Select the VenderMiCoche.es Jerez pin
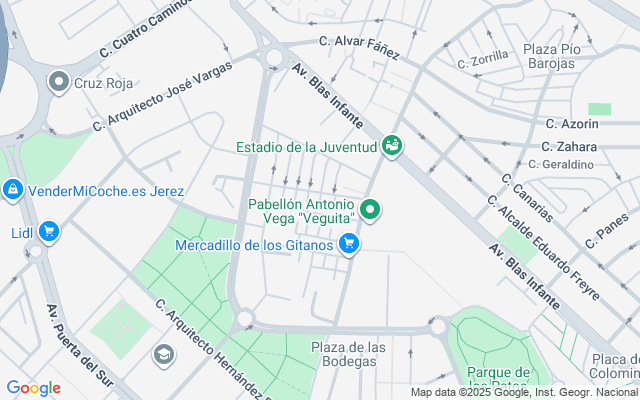The image size is (640, 400). (12, 188)
